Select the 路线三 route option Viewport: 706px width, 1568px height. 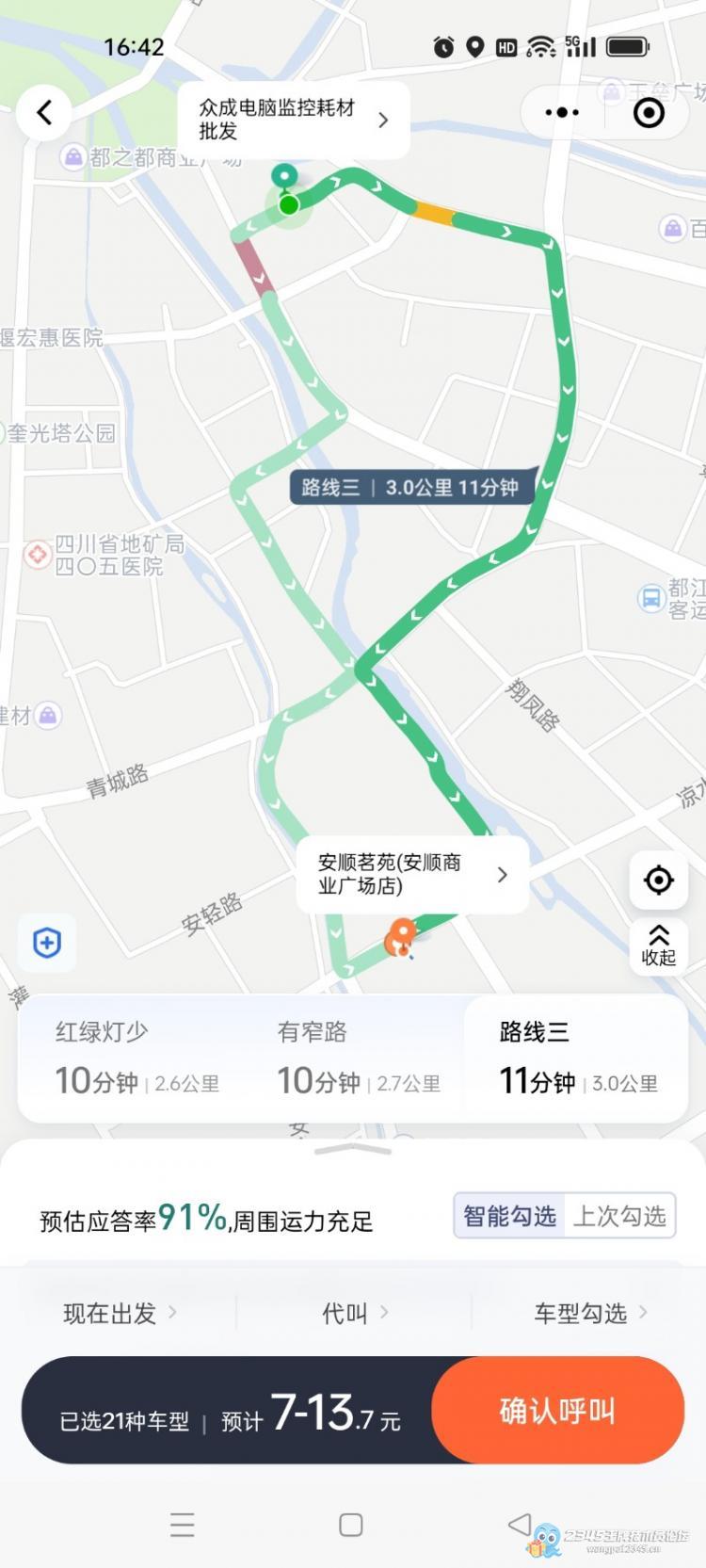tap(578, 1059)
